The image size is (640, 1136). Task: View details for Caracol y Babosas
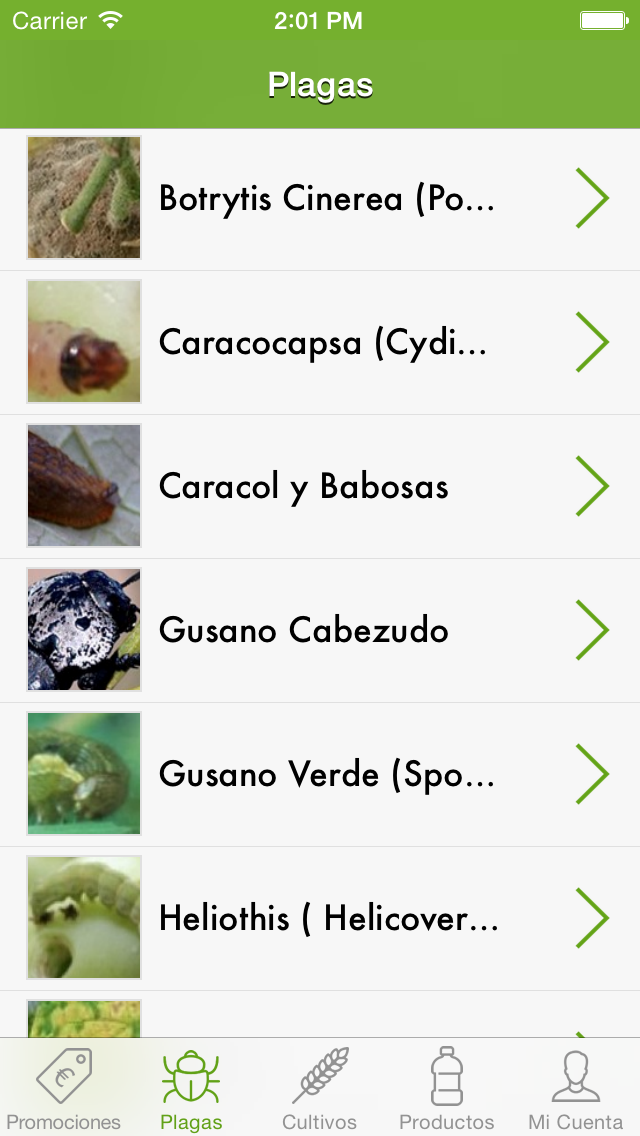point(320,486)
